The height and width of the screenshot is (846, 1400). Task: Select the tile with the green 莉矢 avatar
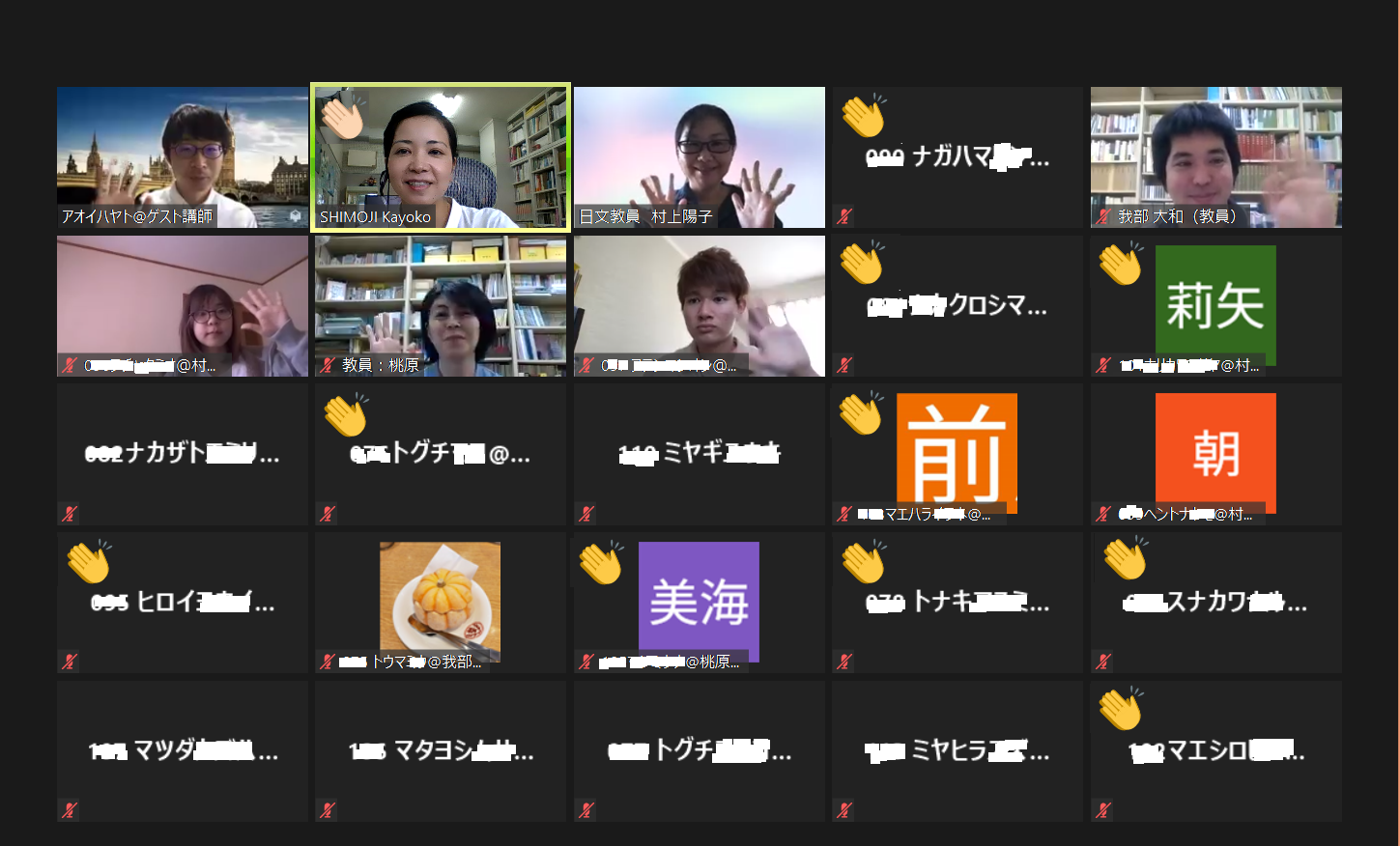click(x=1215, y=306)
